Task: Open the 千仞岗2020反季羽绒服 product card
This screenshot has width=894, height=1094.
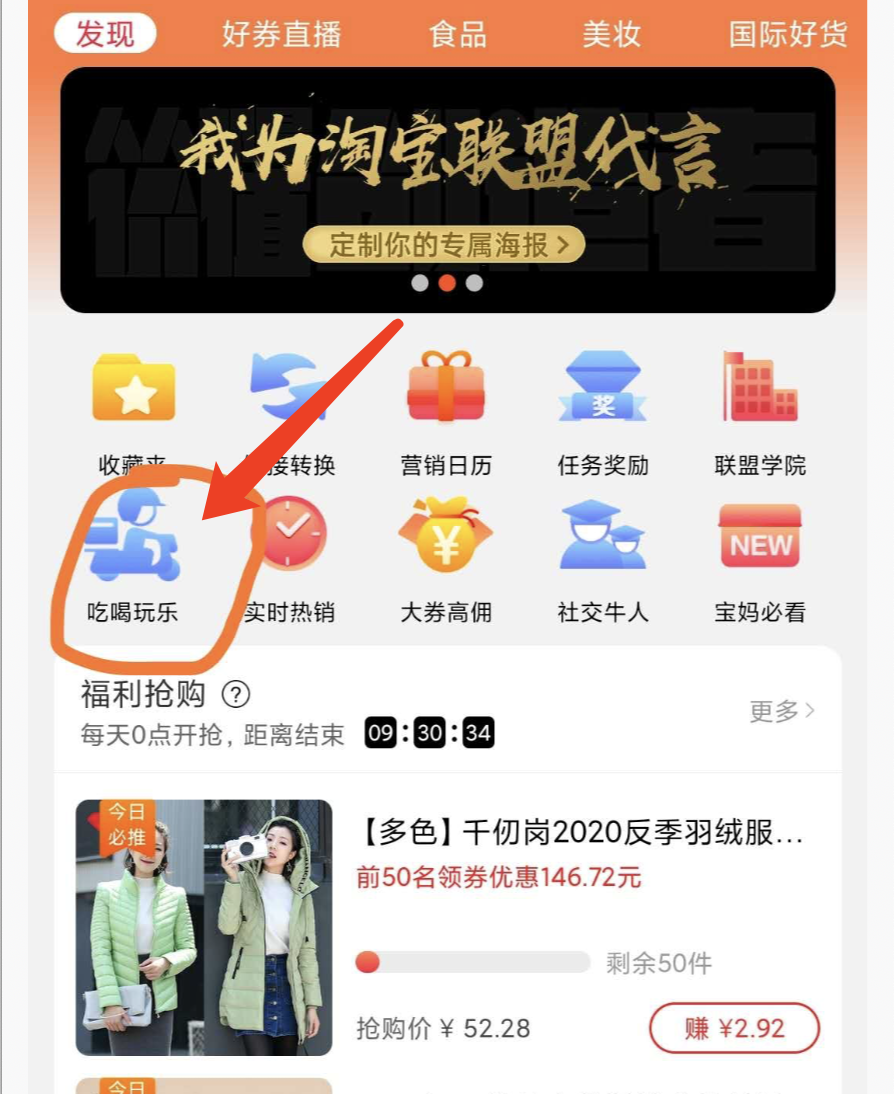Action: point(580,832)
